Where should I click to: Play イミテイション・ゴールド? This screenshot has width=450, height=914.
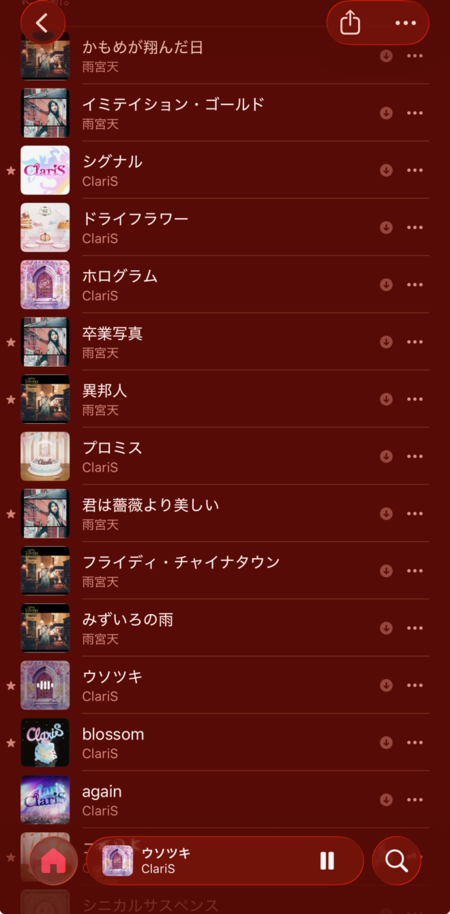[224, 113]
